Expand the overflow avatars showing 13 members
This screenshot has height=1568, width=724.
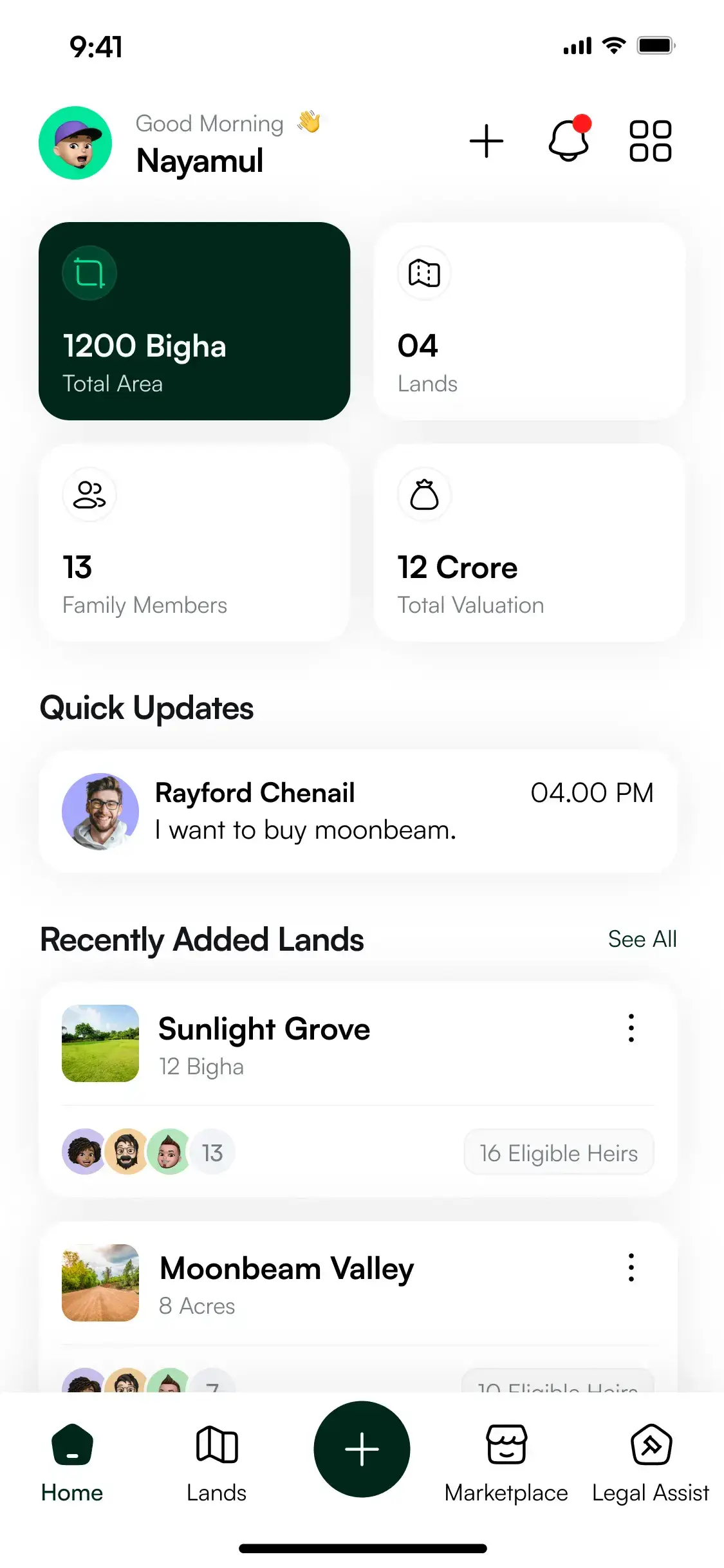point(213,1153)
